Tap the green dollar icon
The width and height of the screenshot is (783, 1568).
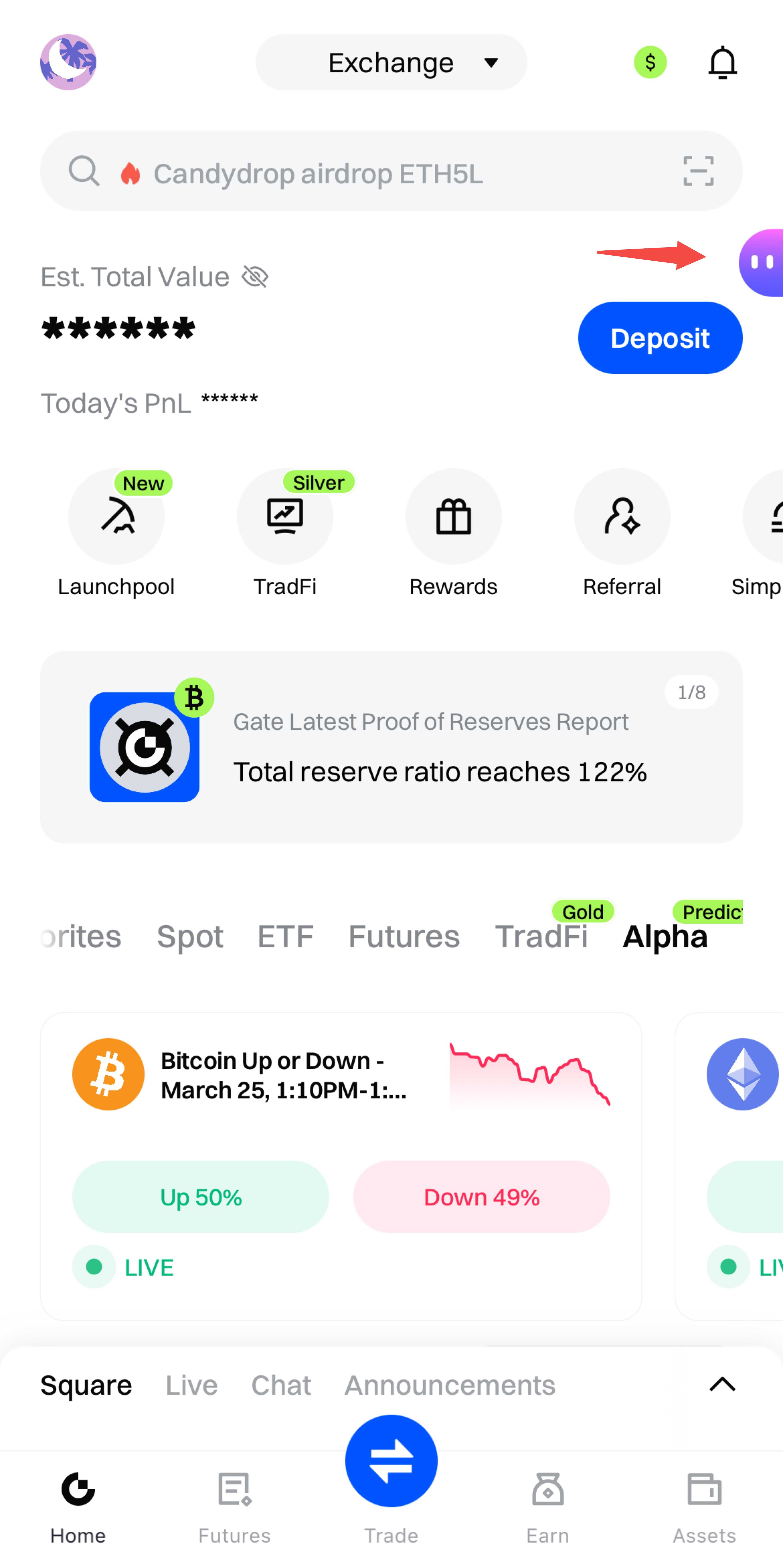pos(650,62)
